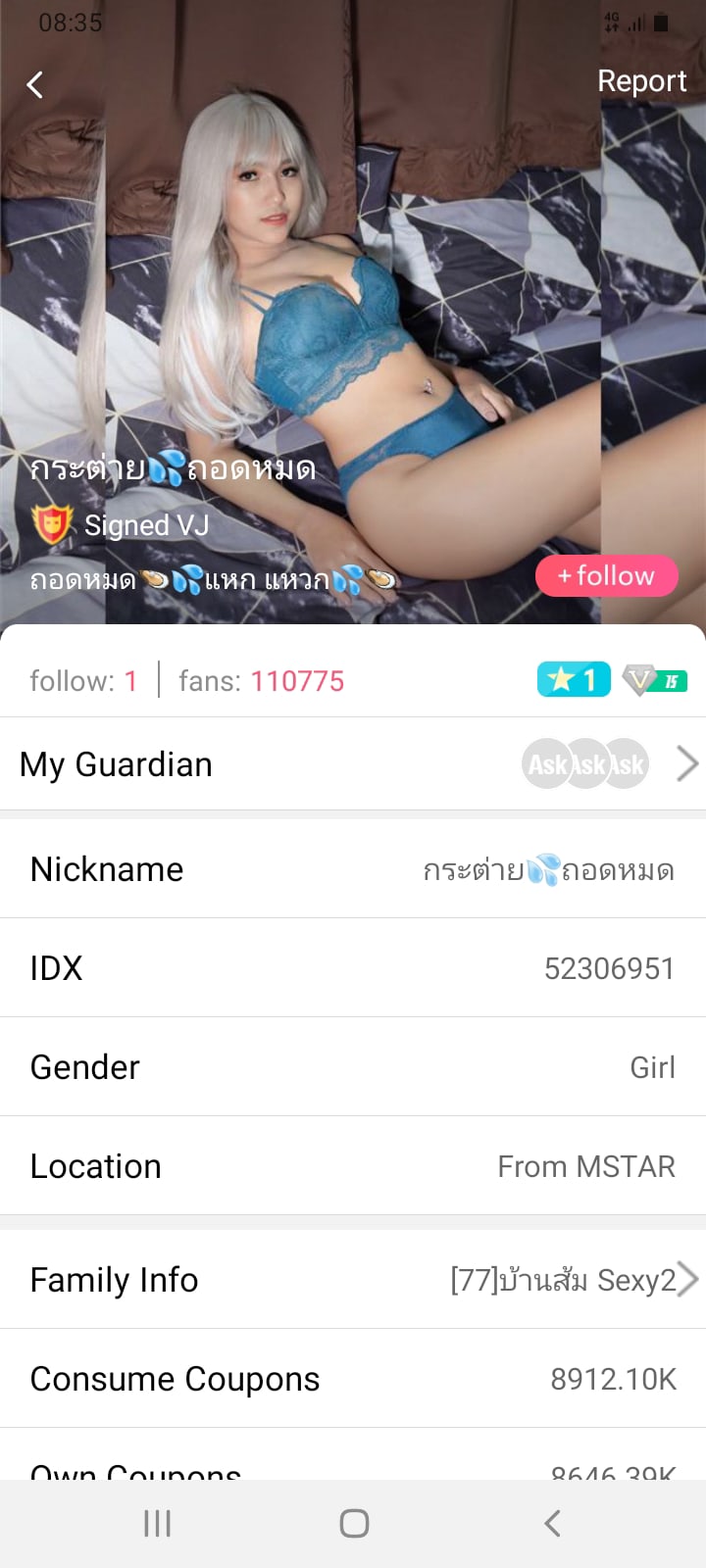Open the My Guardian list
This screenshot has height=1568, width=706.
353,764
